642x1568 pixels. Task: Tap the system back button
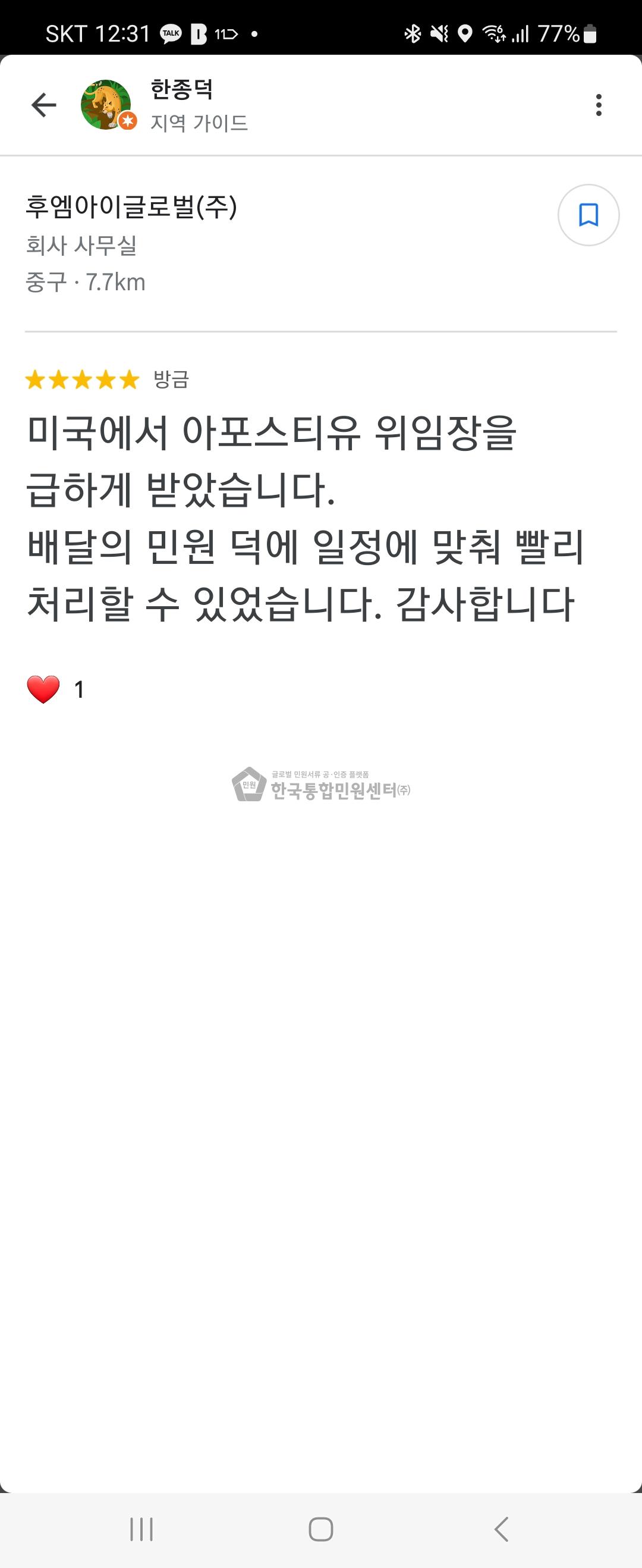coord(501,1528)
